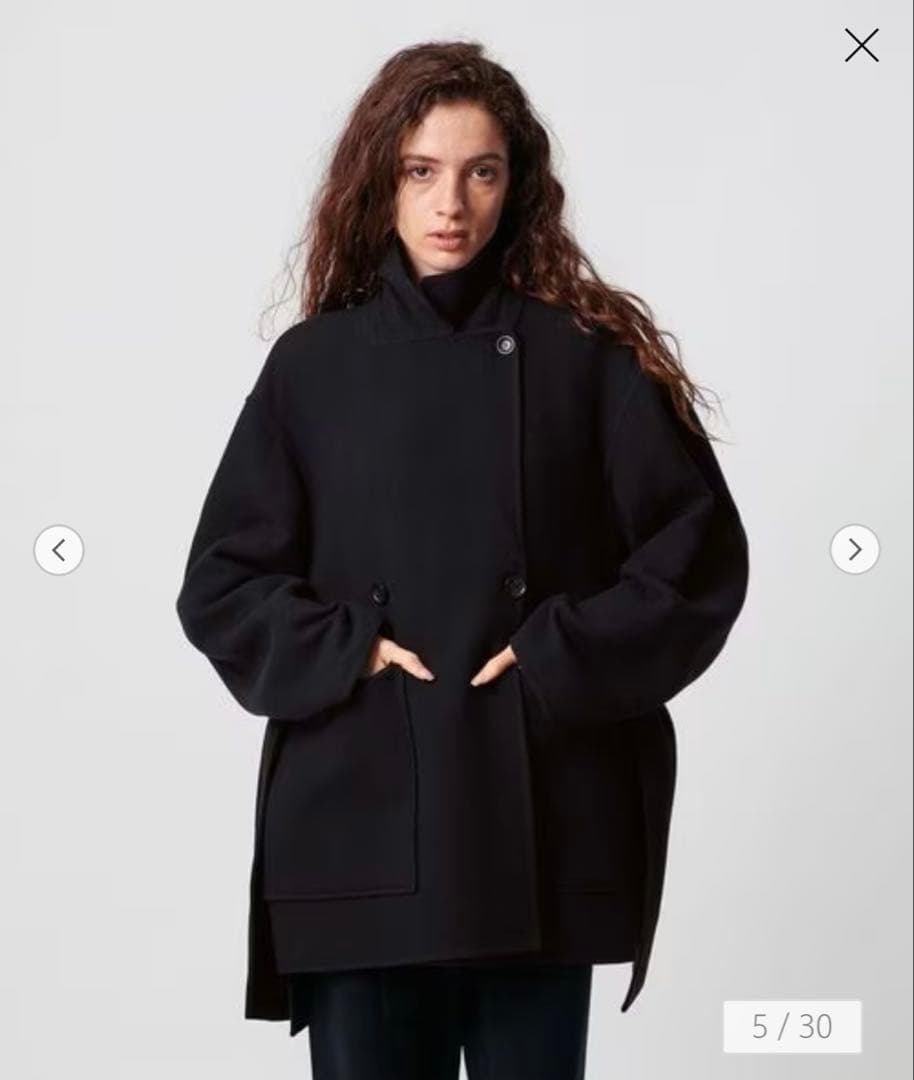Close the full-screen image viewer
This screenshot has height=1080, width=914.
click(x=861, y=46)
